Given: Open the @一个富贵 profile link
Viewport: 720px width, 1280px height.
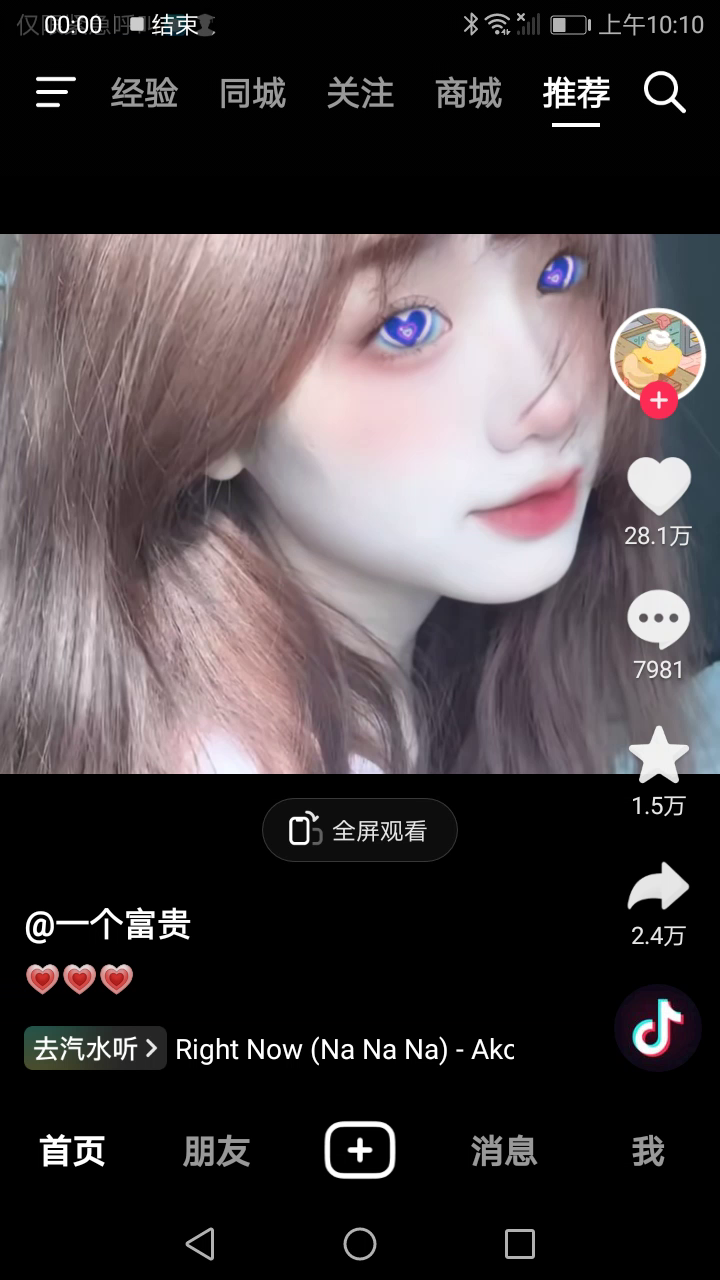Looking at the screenshot, I should (x=108, y=925).
